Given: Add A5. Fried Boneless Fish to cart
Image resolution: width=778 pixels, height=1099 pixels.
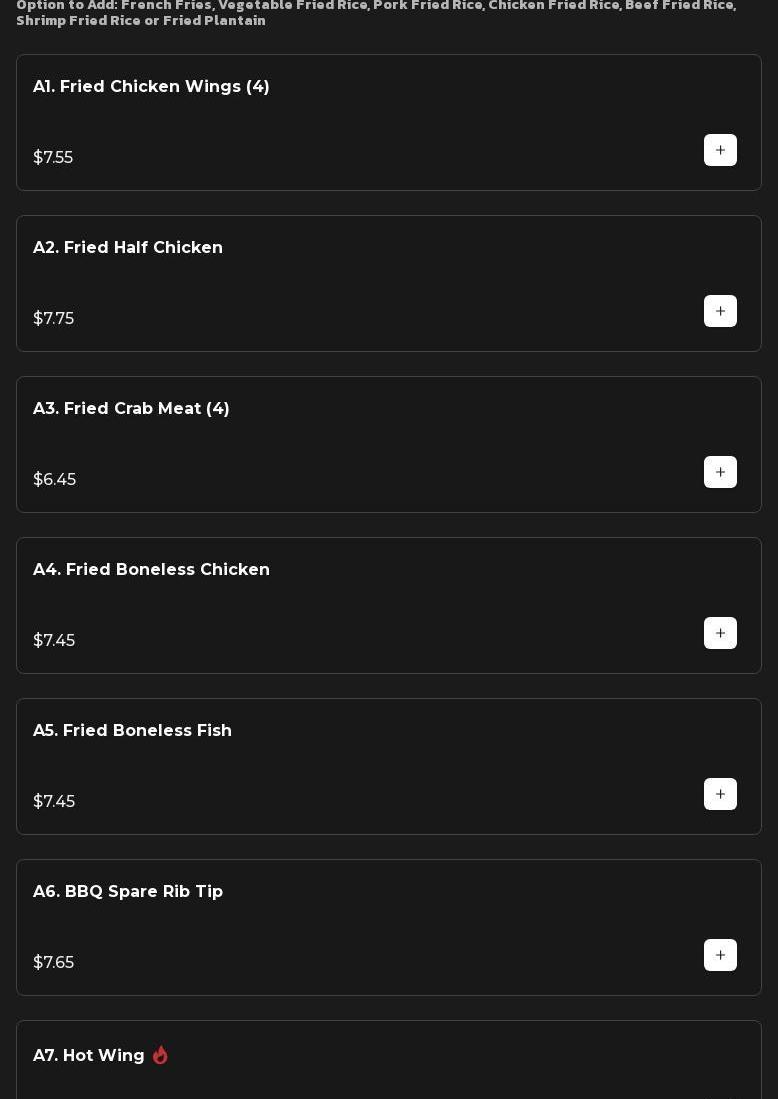Looking at the screenshot, I should pos(720,794).
